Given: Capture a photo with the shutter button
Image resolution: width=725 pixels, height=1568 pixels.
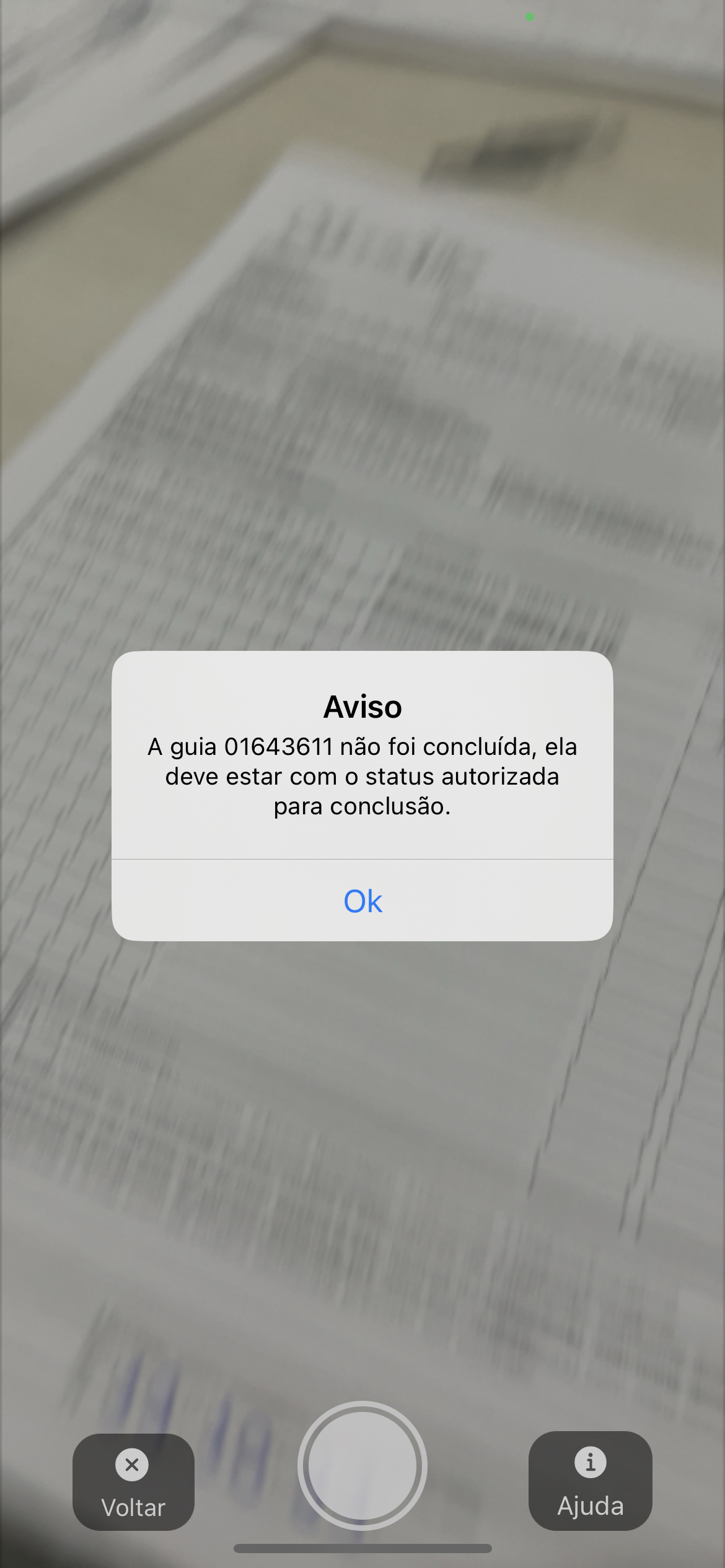Looking at the screenshot, I should click(x=362, y=1465).
